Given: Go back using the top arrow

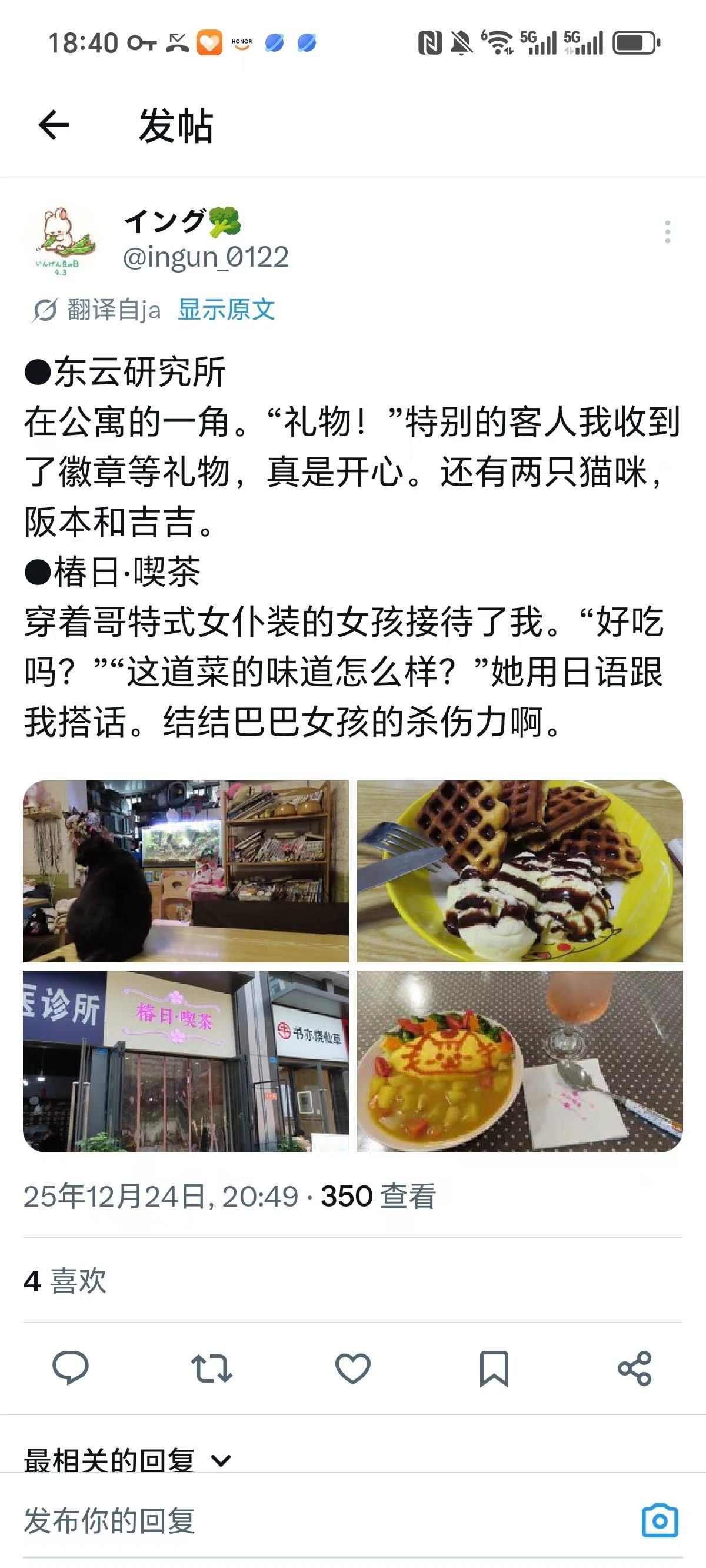Looking at the screenshot, I should [54, 125].
